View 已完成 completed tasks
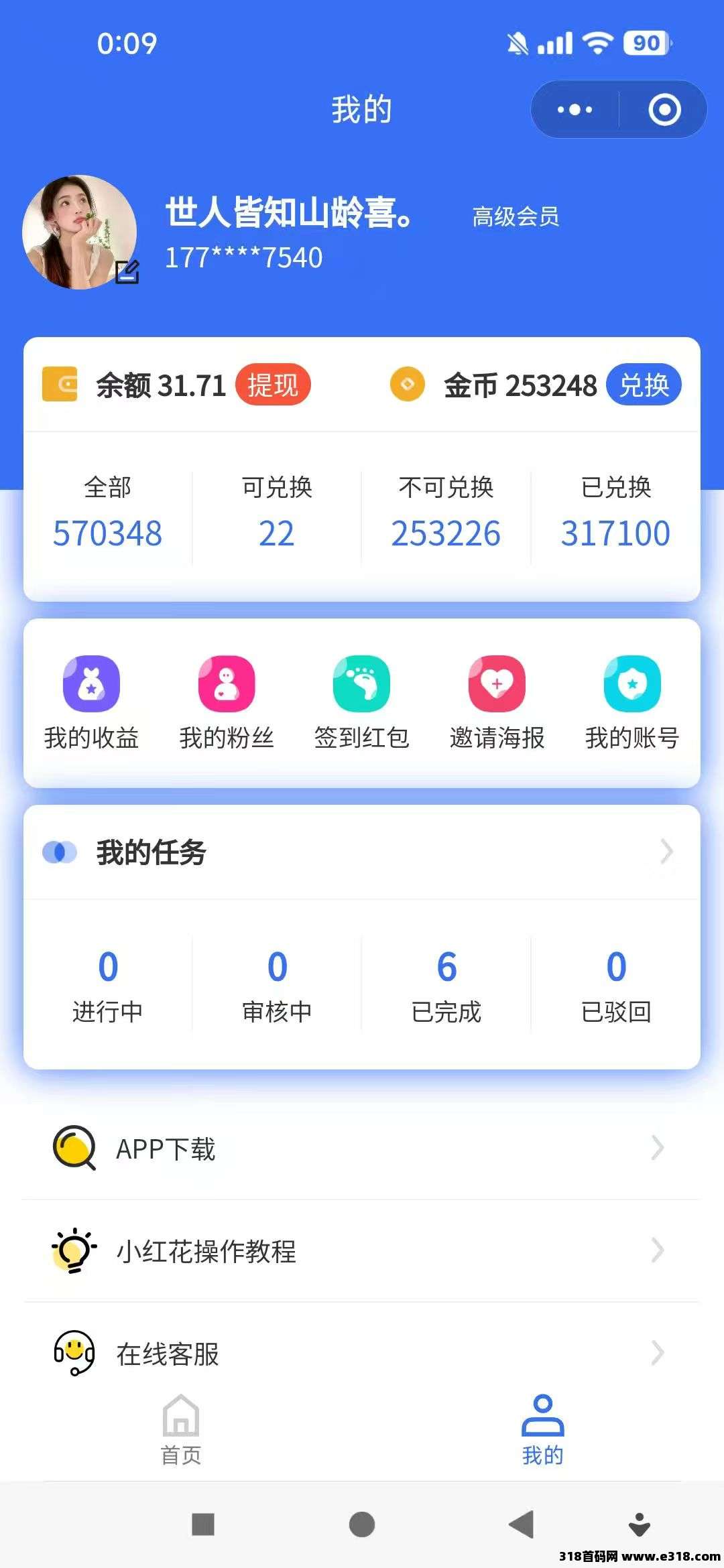Viewport: 724px width, 1568px height. [x=446, y=984]
